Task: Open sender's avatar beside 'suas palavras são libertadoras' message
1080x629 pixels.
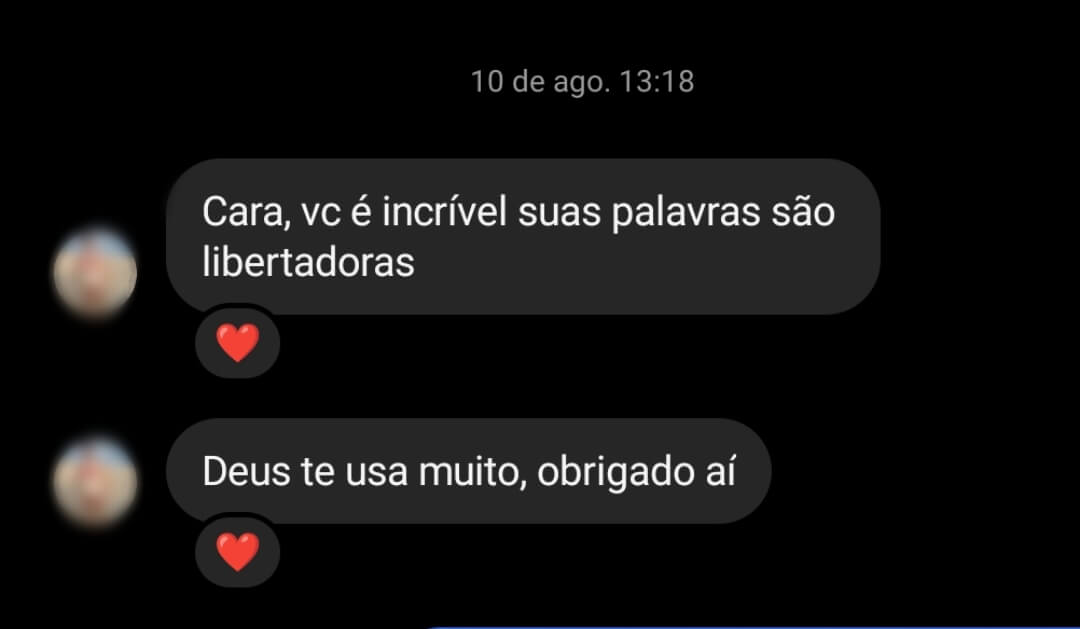Action: pyautogui.click(x=95, y=272)
